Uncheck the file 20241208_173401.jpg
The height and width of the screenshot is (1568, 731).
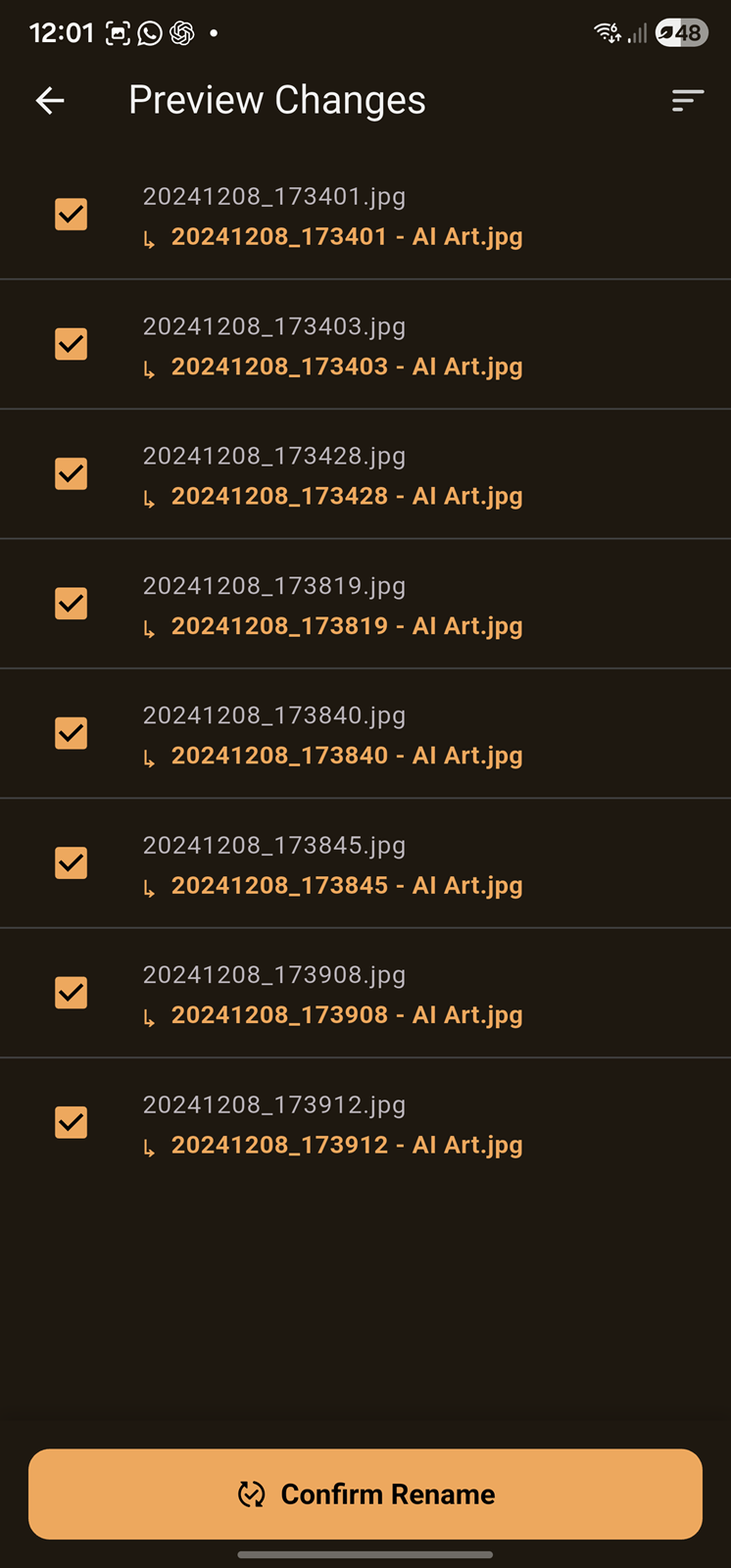point(71,215)
